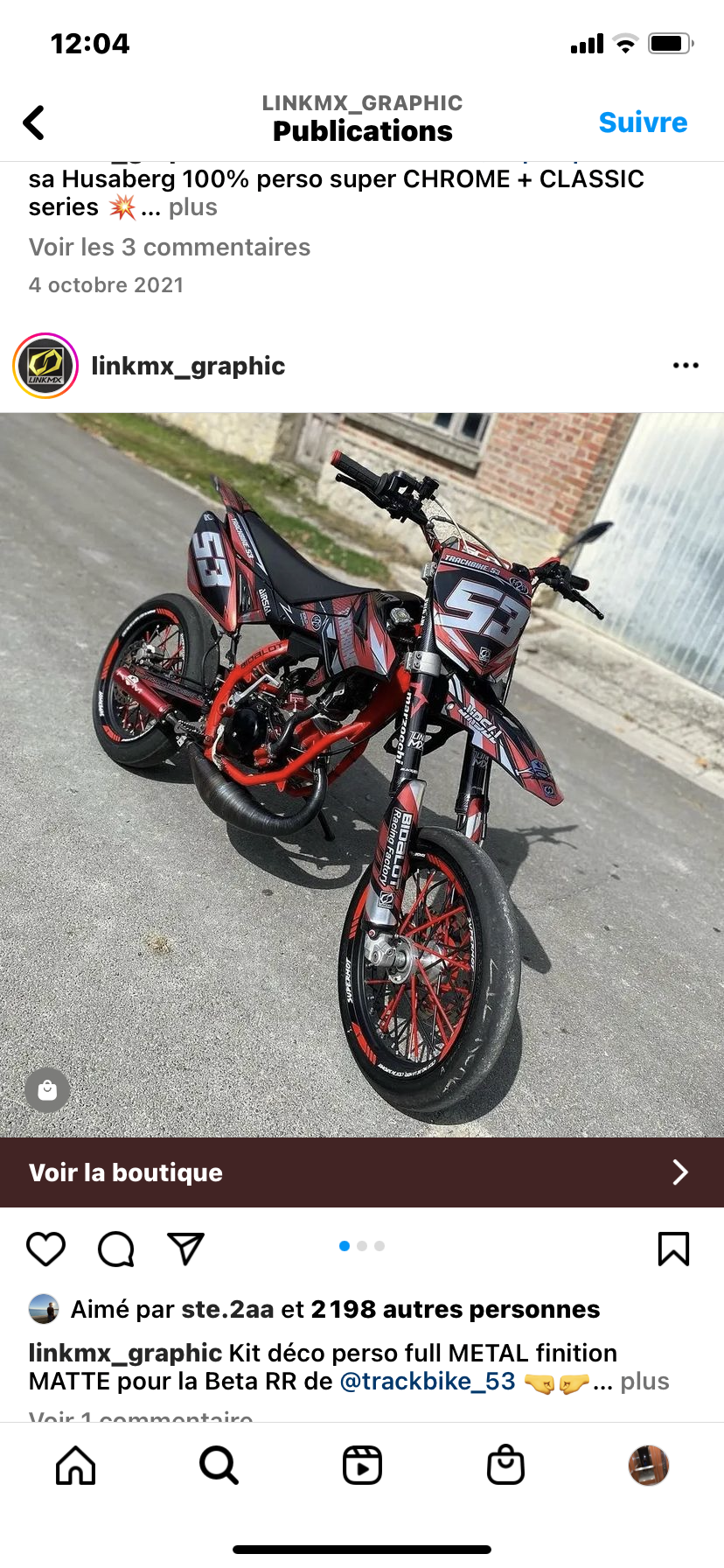Tap the shopping bag tag on the photo
724x1568 pixels.
tap(47, 1090)
